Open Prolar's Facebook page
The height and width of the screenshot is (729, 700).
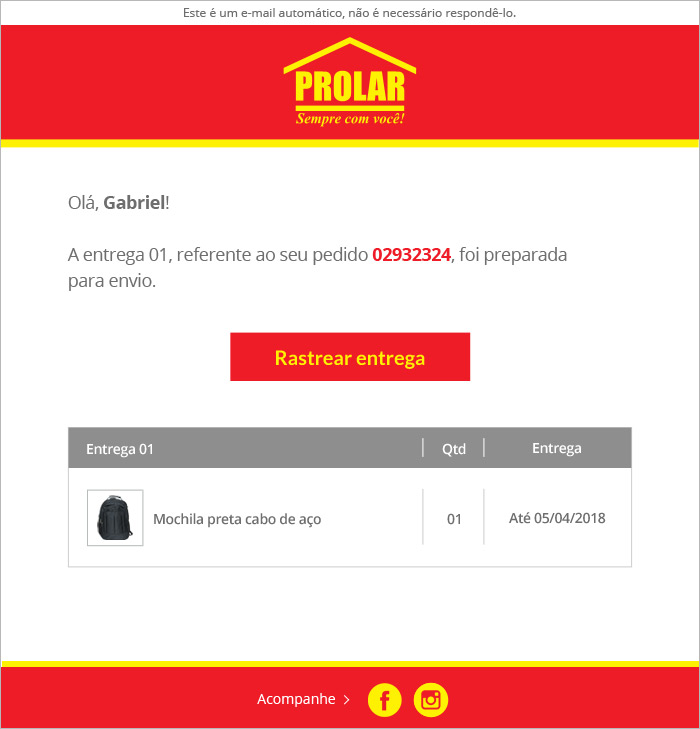(x=384, y=699)
